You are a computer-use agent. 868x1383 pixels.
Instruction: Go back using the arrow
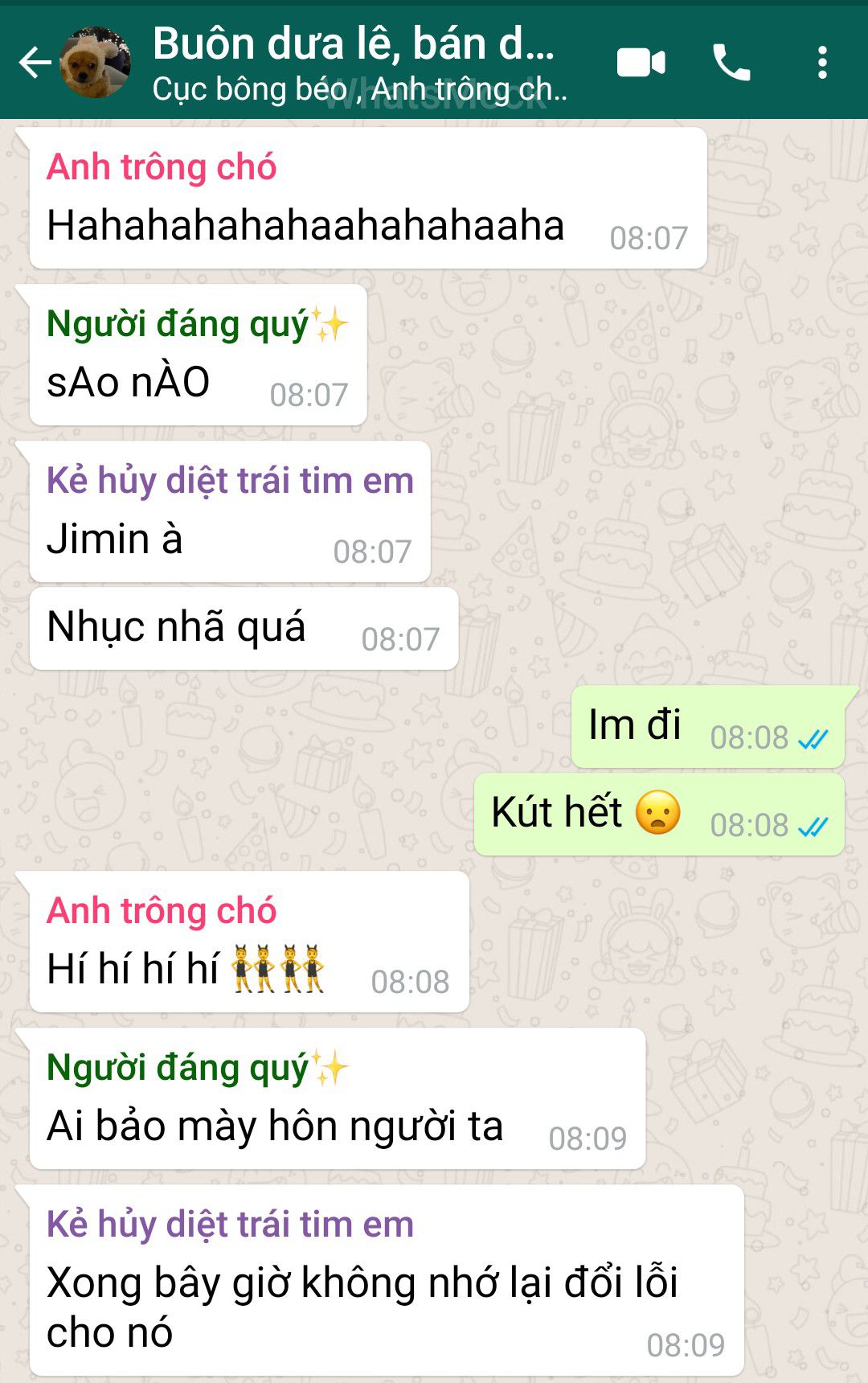(x=34, y=62)
